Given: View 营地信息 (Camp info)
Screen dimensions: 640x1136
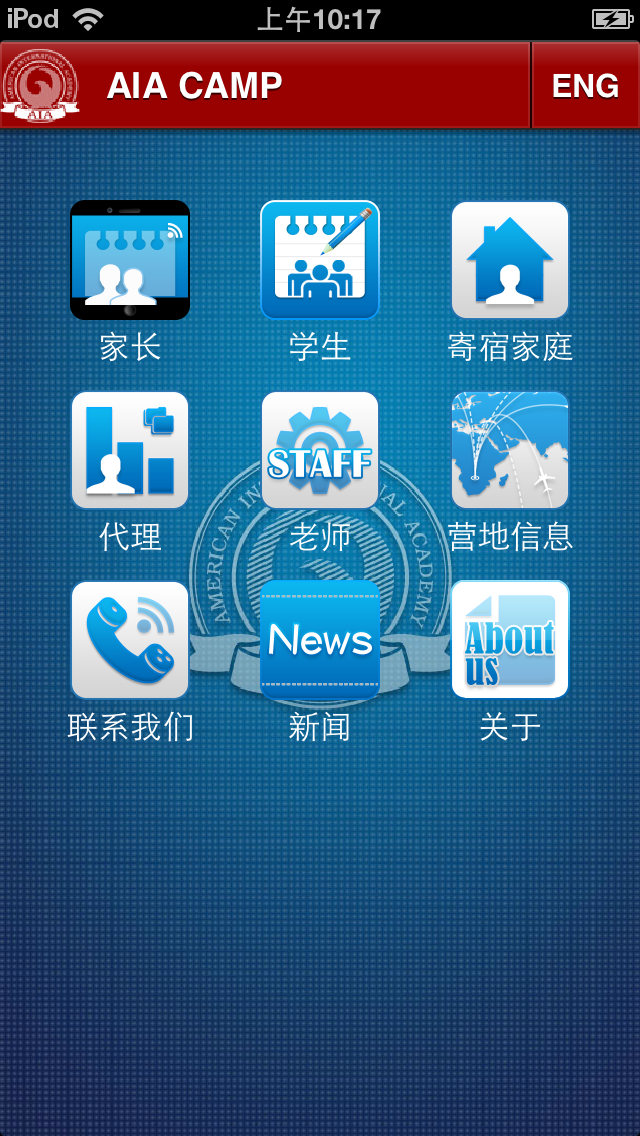Looking at the screenshot, I should (510, 450).
